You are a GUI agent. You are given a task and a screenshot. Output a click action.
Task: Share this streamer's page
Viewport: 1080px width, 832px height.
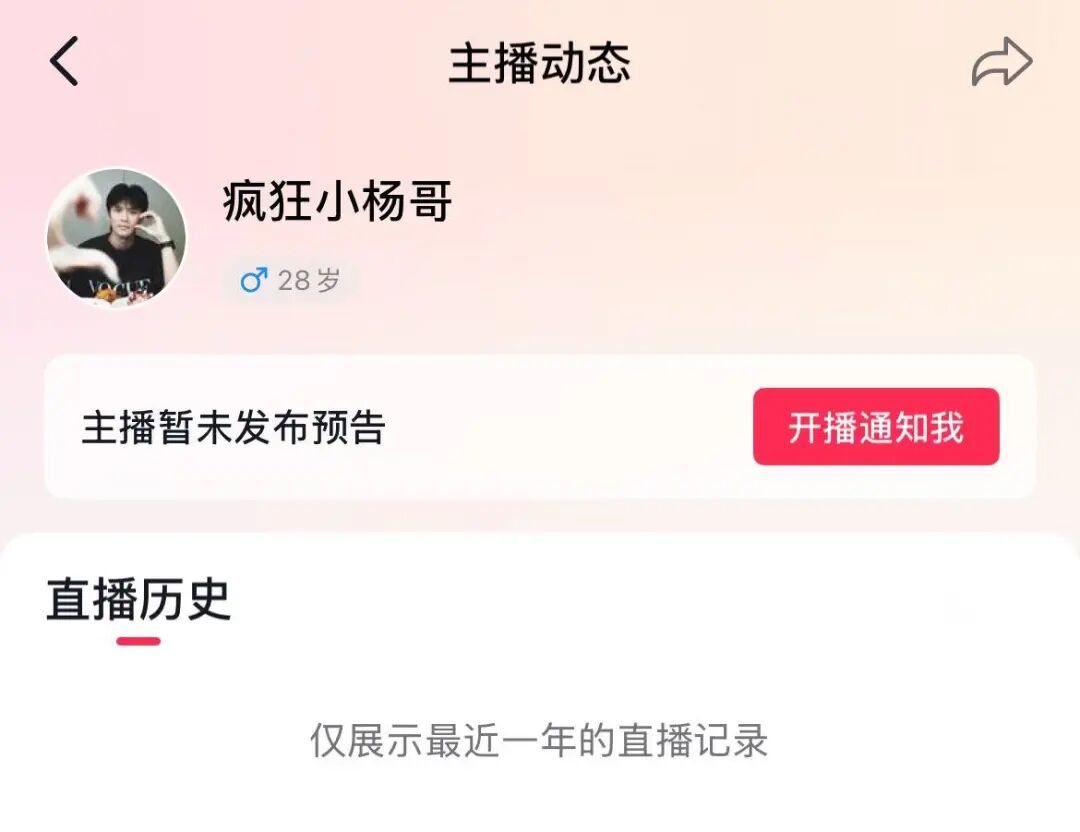[1001, 63]
